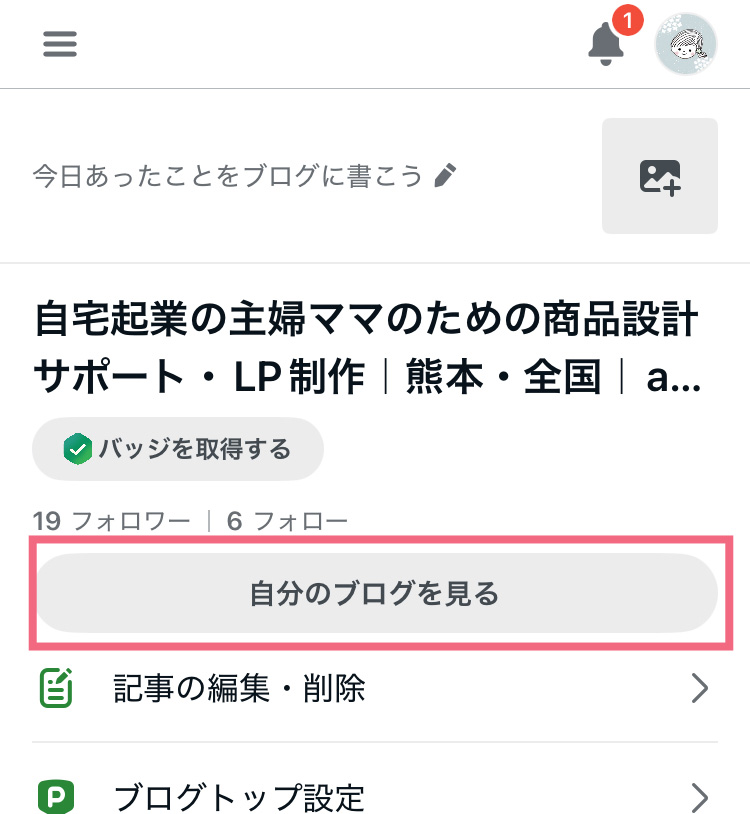The height and width of the screenshot is (814, 750).
Task: View the 19 フォロワー list
Action: point(111,521)
